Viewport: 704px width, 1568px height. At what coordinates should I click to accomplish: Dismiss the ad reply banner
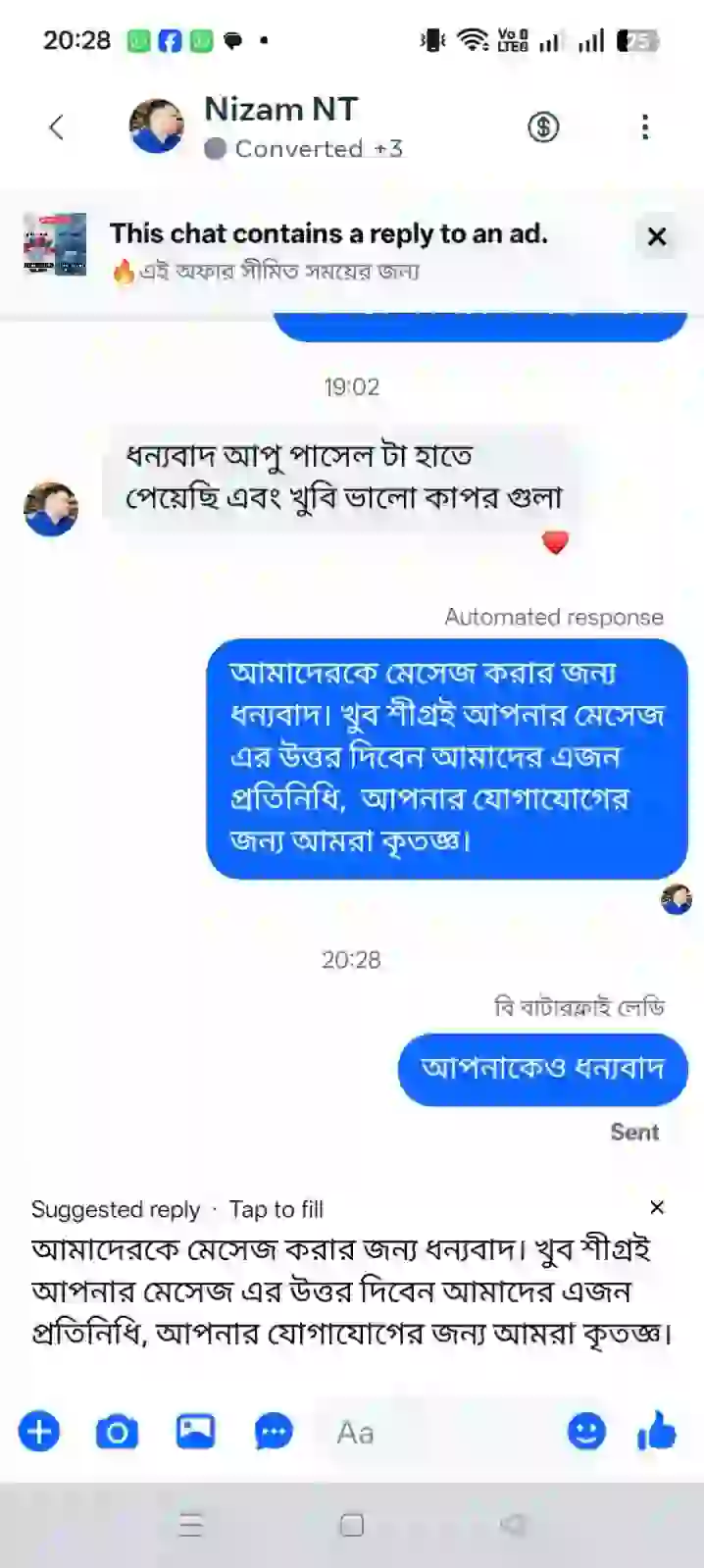[x=657, y=236]
